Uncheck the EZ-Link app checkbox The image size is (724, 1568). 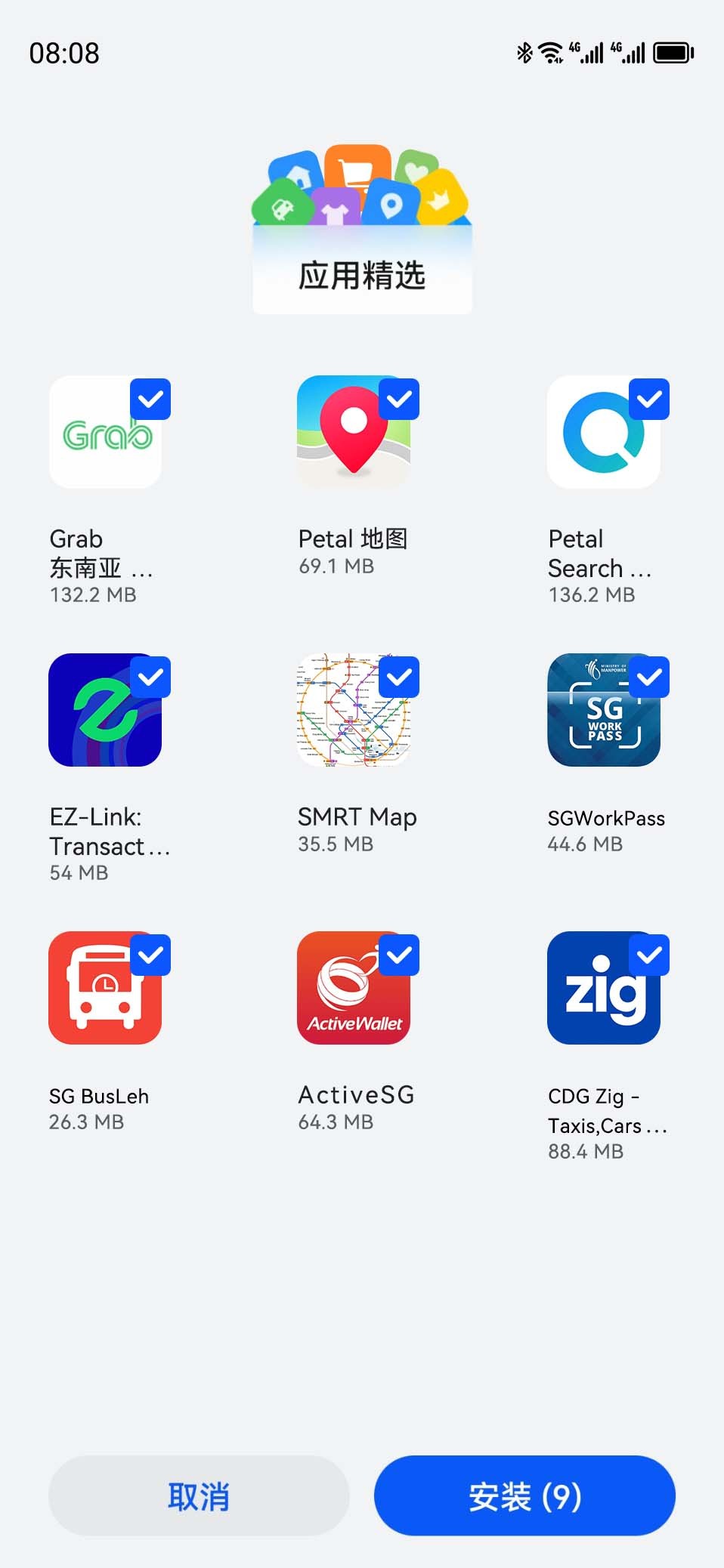click(x=150, y=677)
